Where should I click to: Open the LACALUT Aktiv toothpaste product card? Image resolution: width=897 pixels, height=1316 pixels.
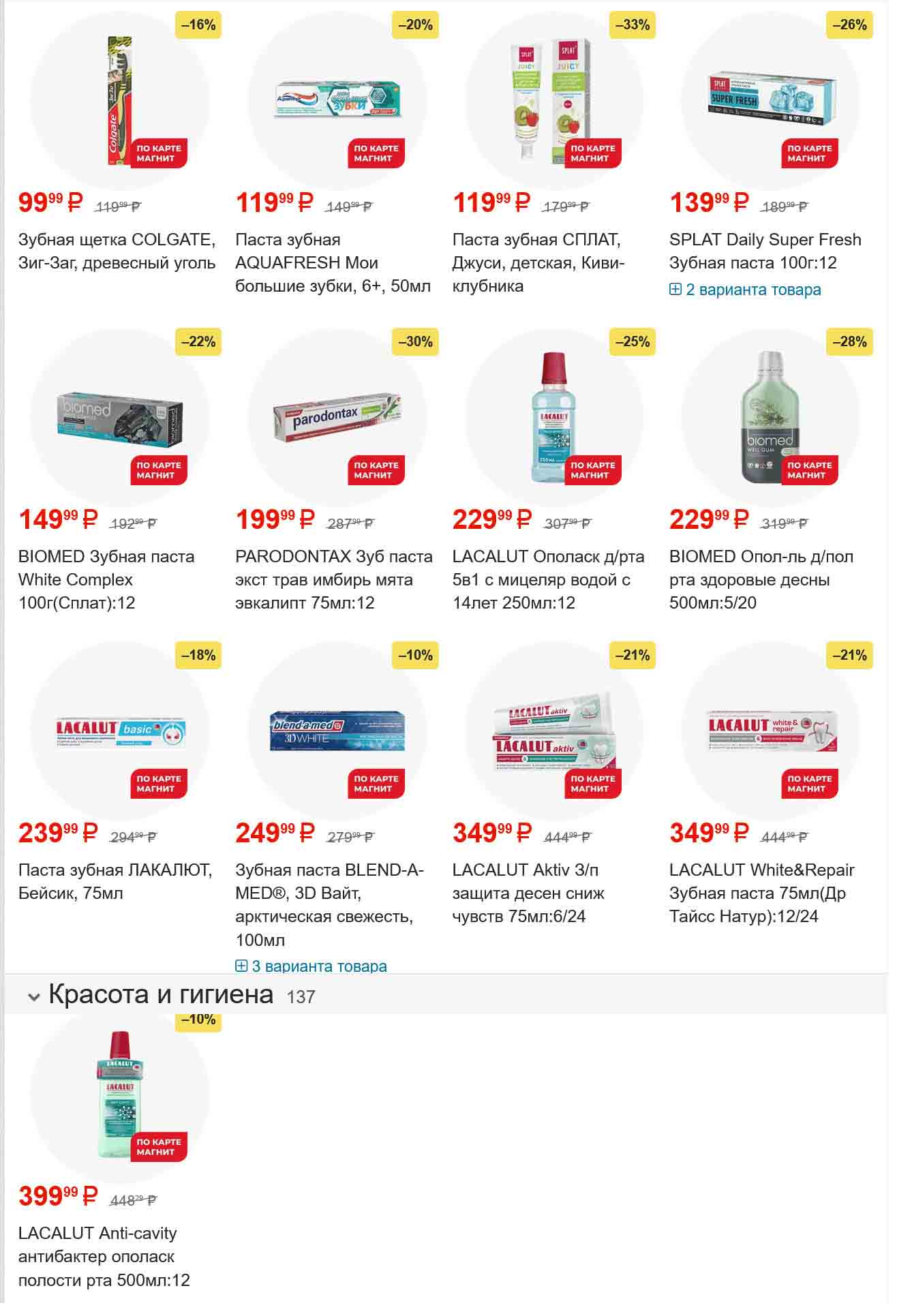[x=528, y=893]
